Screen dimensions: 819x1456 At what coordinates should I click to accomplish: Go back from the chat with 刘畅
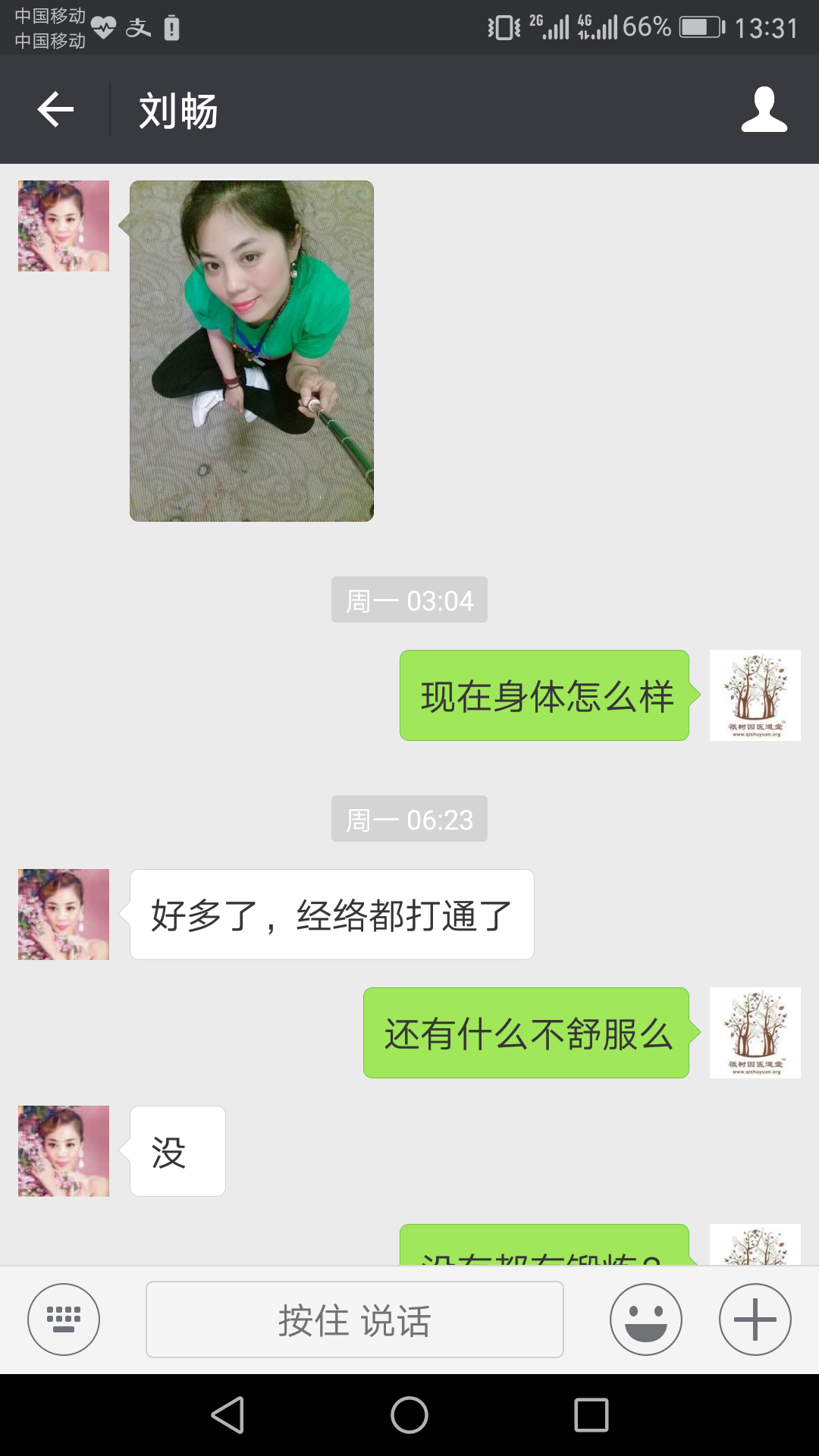point(55,110)
